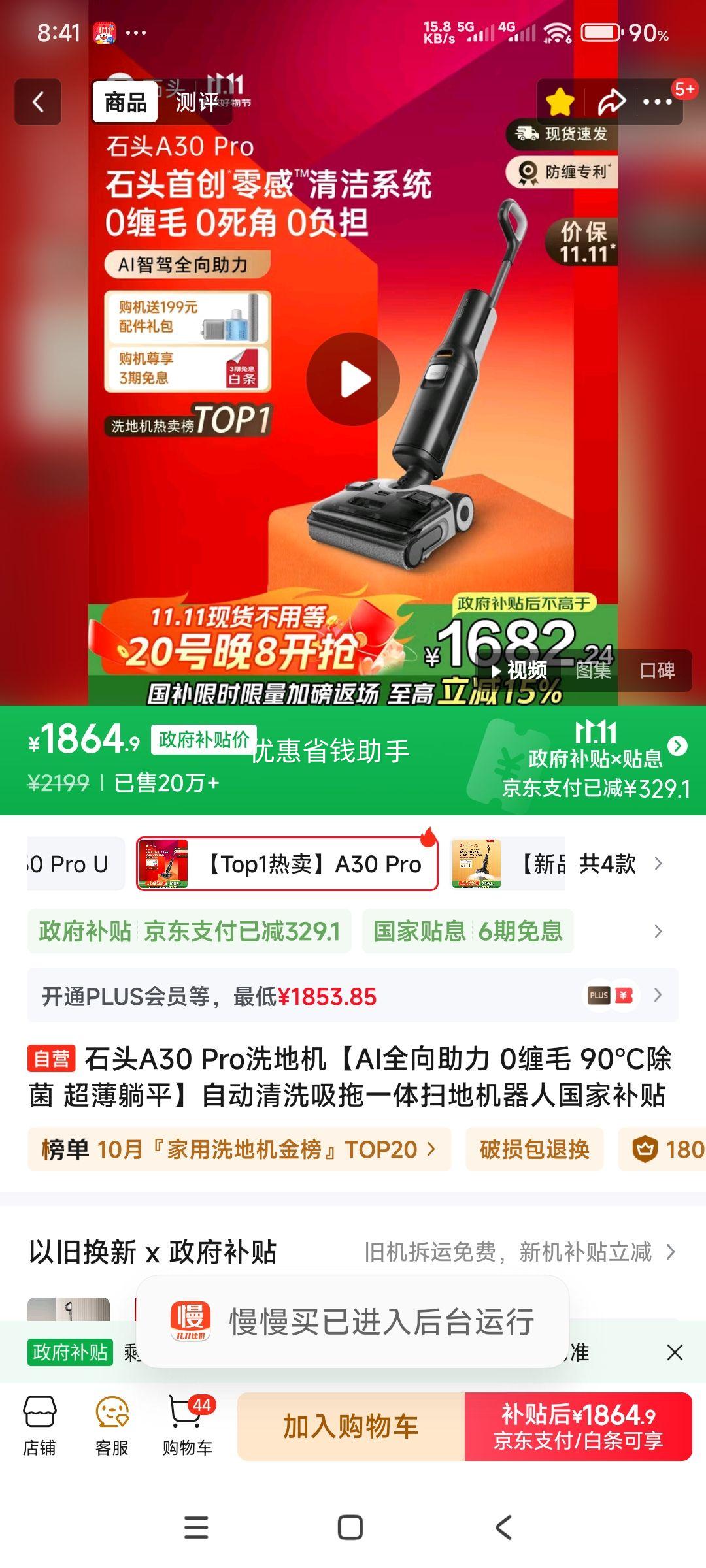Switch to the 测评 tab
This screenshot has height=1568, width=706.
point(196,102)
